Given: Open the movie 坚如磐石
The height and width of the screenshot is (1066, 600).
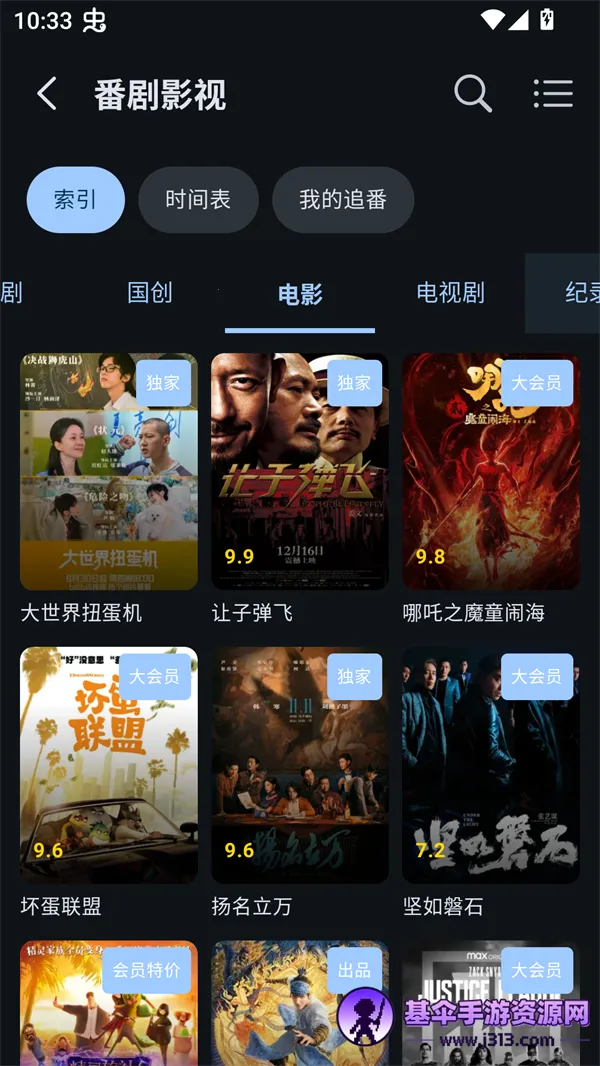Looking at the screenshot, I should [491, 765].
